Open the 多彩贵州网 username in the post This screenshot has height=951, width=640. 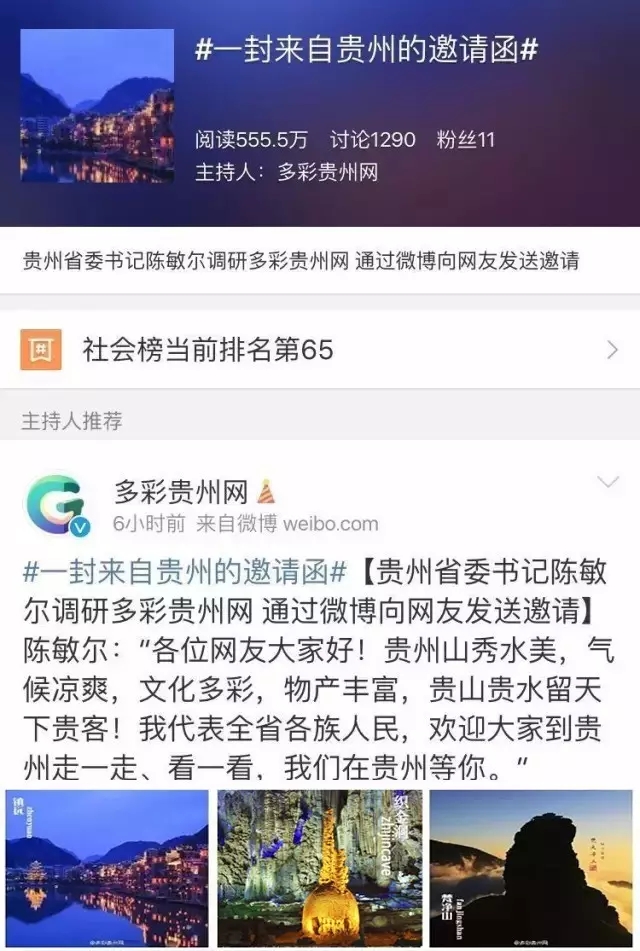pyautogui.click(x=181, y=491)
